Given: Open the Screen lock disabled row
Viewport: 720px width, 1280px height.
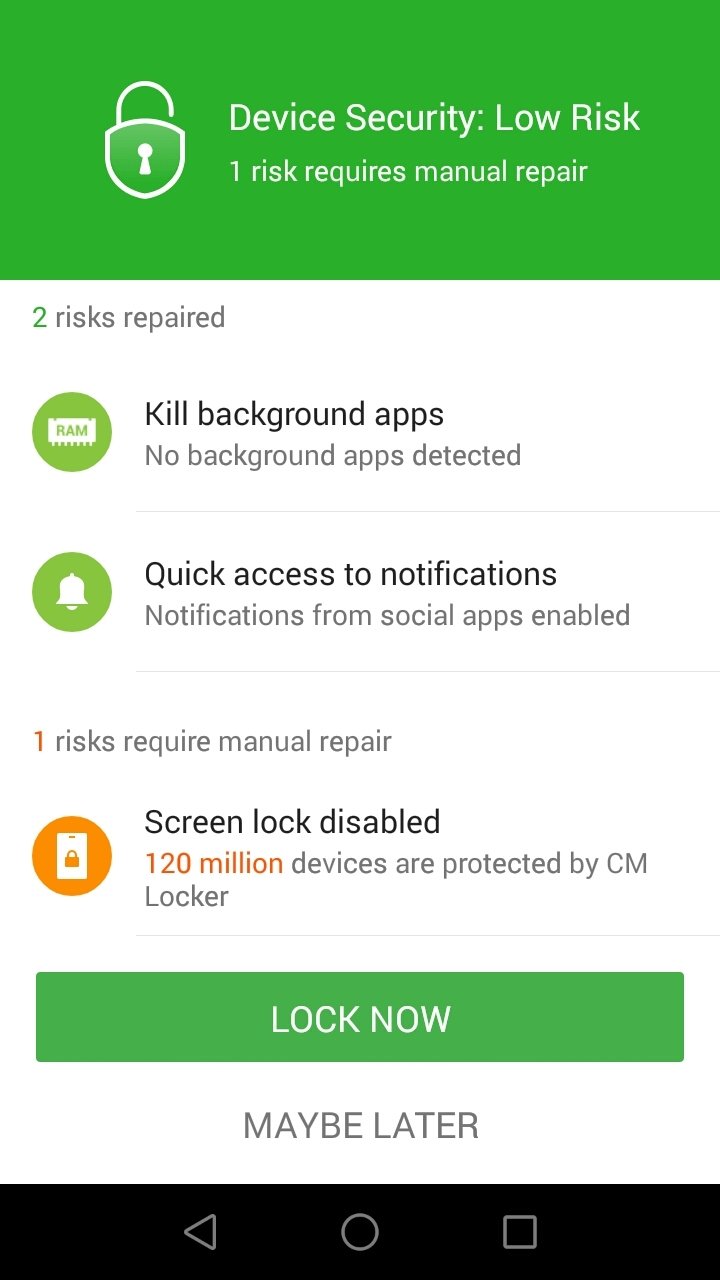Looking at the screenshot, I should pos(360,858).
